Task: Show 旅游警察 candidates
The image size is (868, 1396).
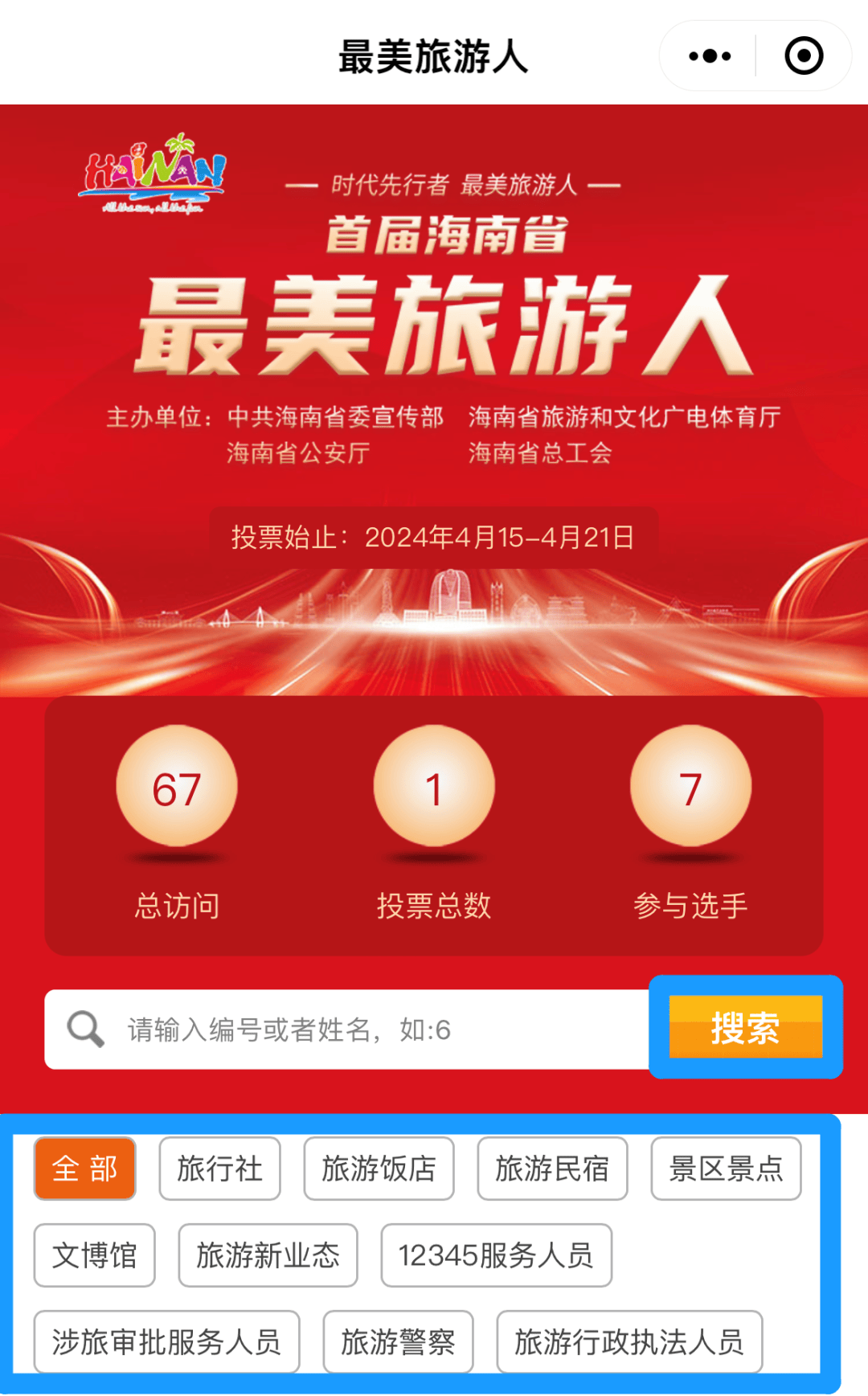Action: [398, 1342]
